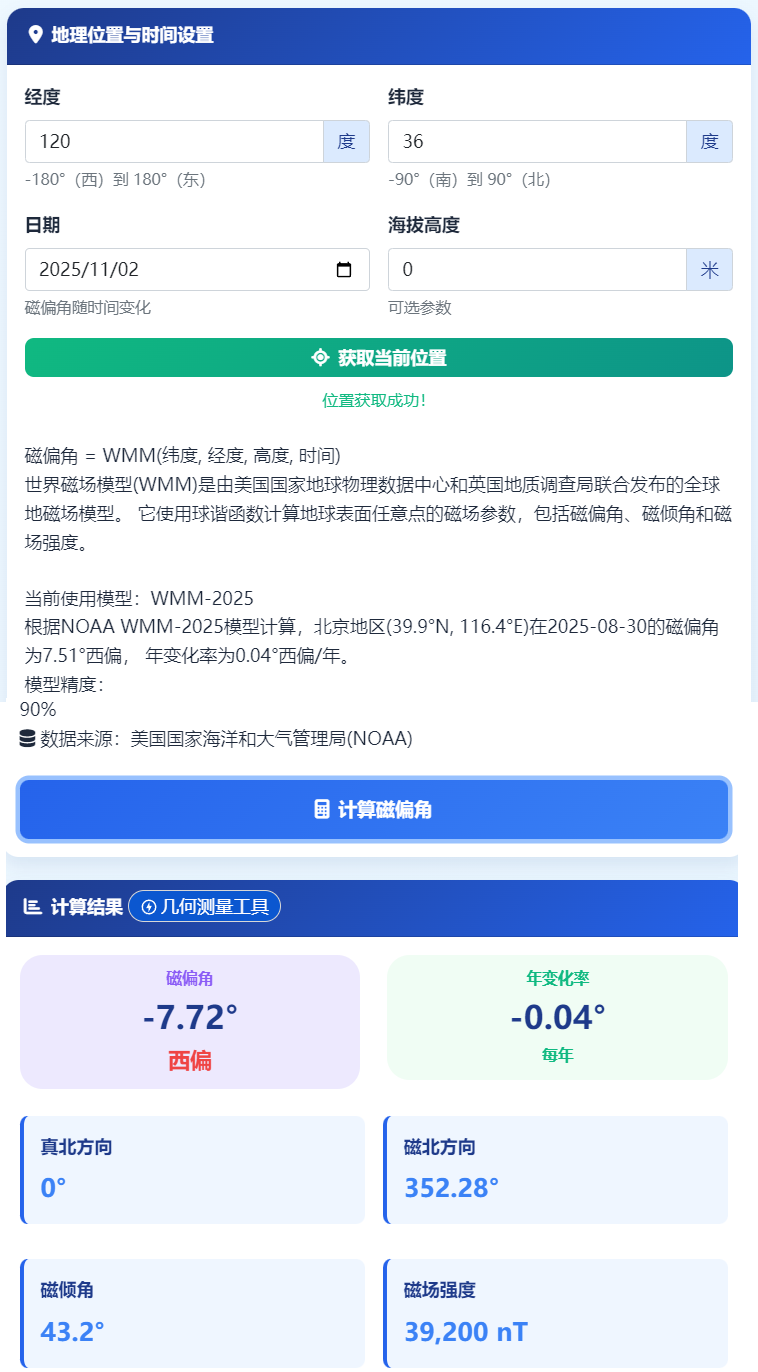758x1372 pixels.
Task: Click the 磁场强度 card showing 39,200 nT
Action: coord(558,1311)
